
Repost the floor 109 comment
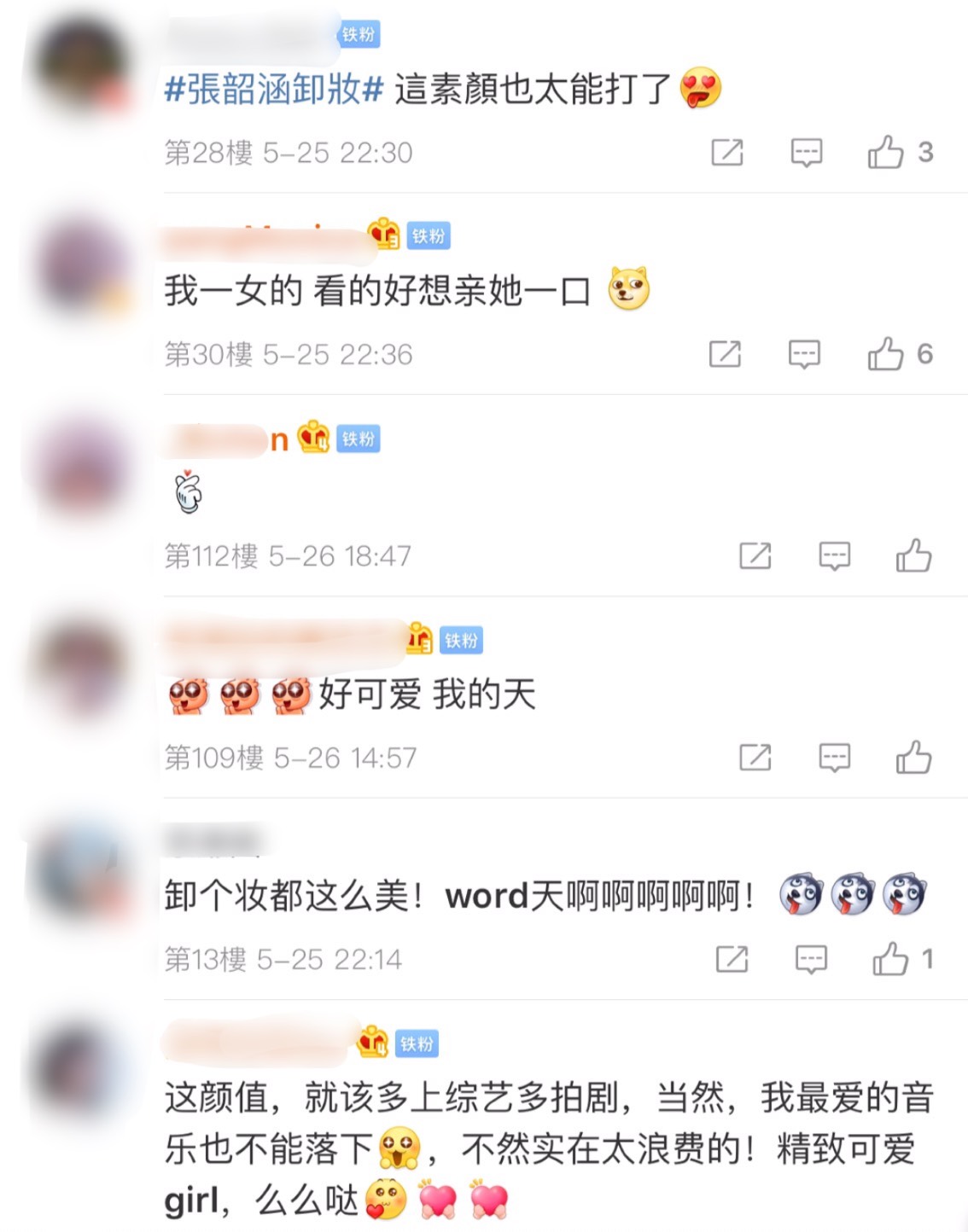point(755,758)
